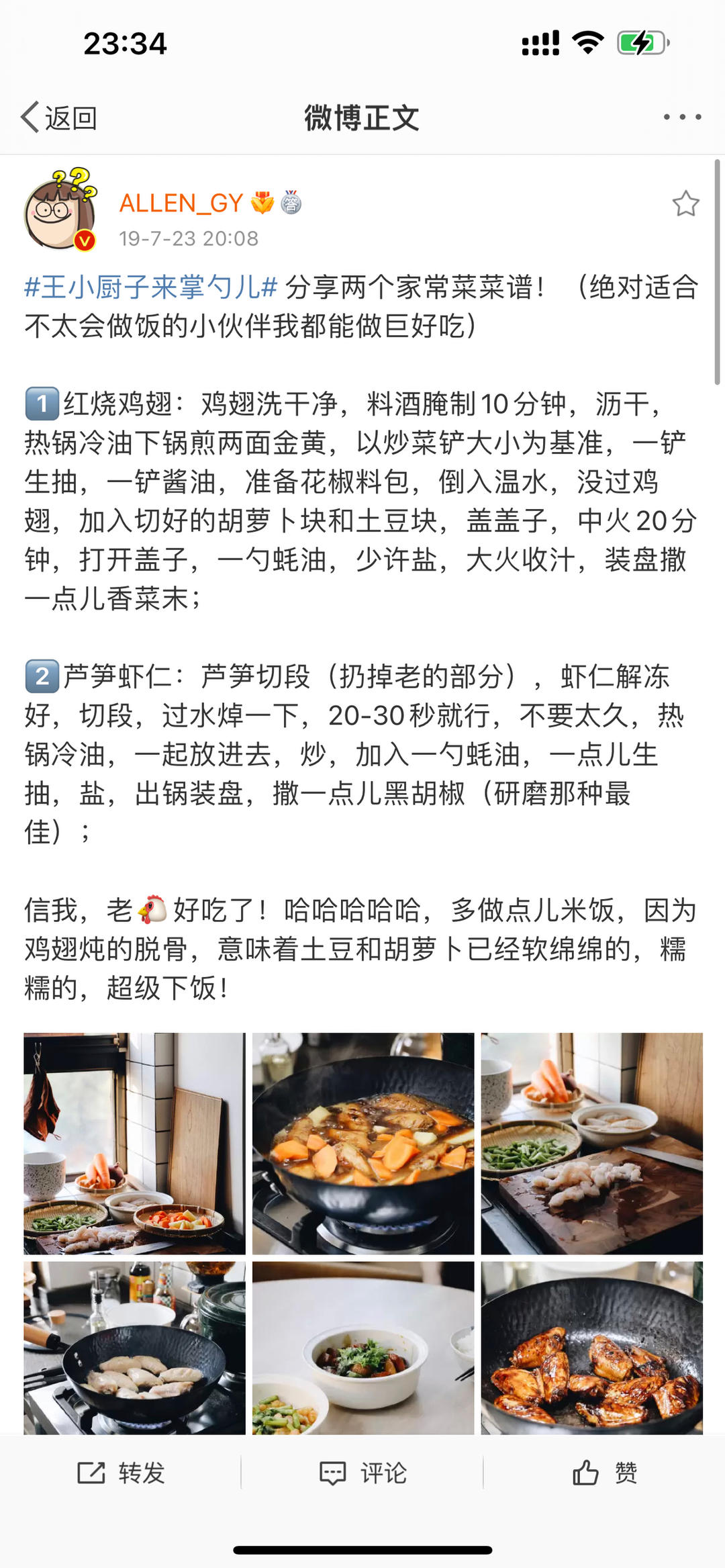725x1568 pixels.
Task: Repost with the 转发 button
Action: pos(121,1473)
